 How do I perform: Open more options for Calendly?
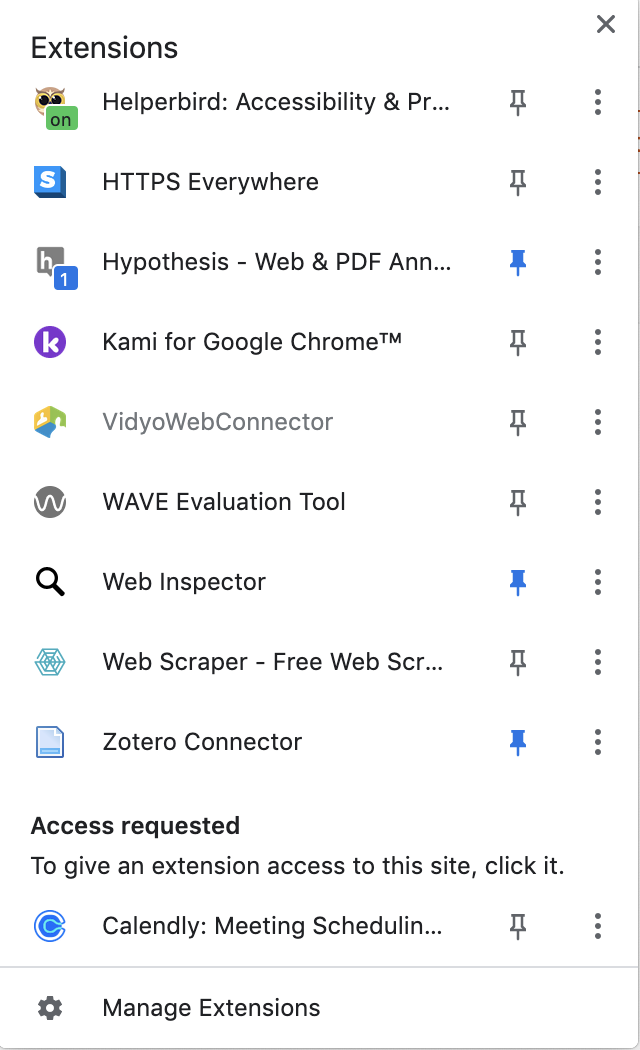tap(597, 926)
